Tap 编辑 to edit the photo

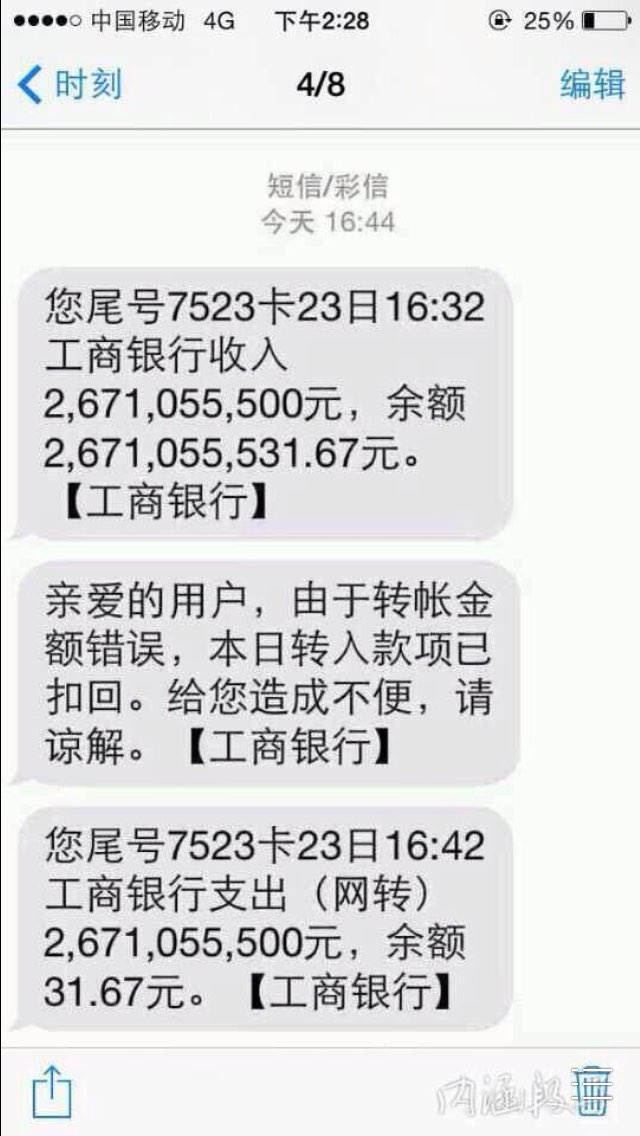point(592,85)
